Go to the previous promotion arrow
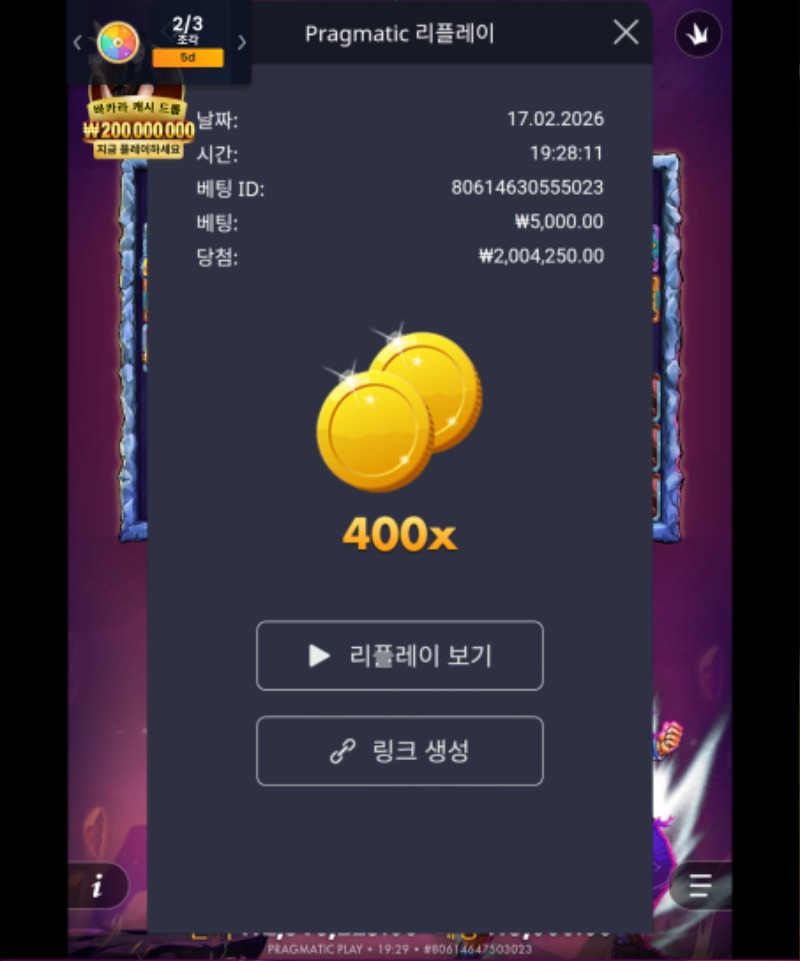 [x=78, y=42]
